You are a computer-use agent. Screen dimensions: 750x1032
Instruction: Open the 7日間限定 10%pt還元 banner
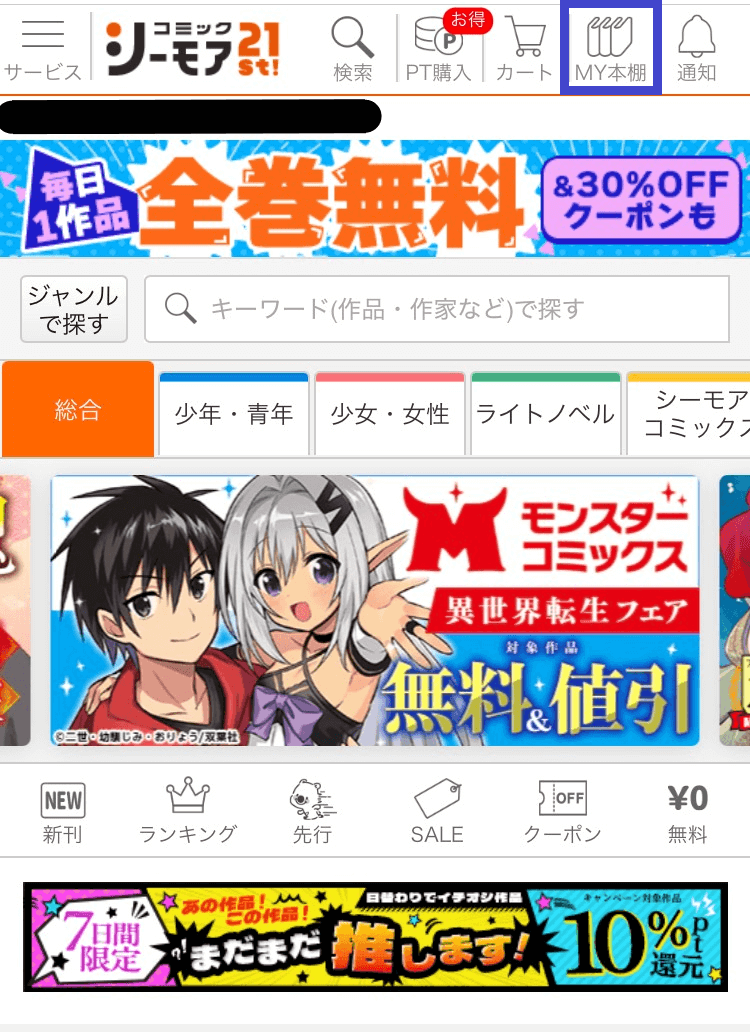point(375,936)
